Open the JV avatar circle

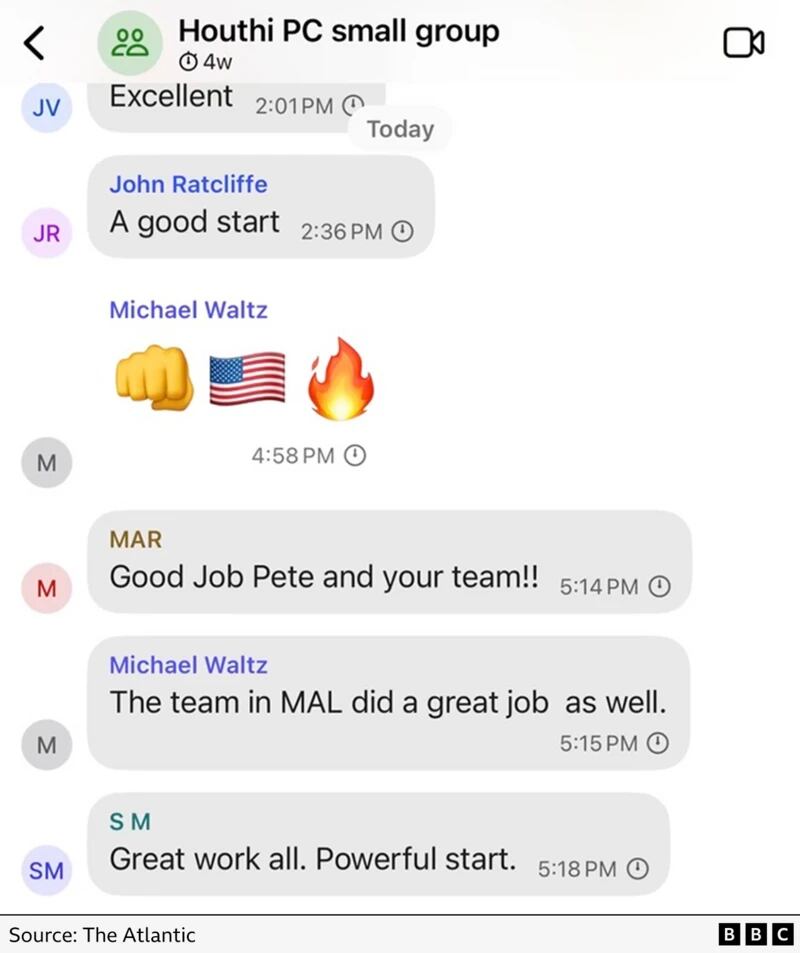click(x=46, y=107)
